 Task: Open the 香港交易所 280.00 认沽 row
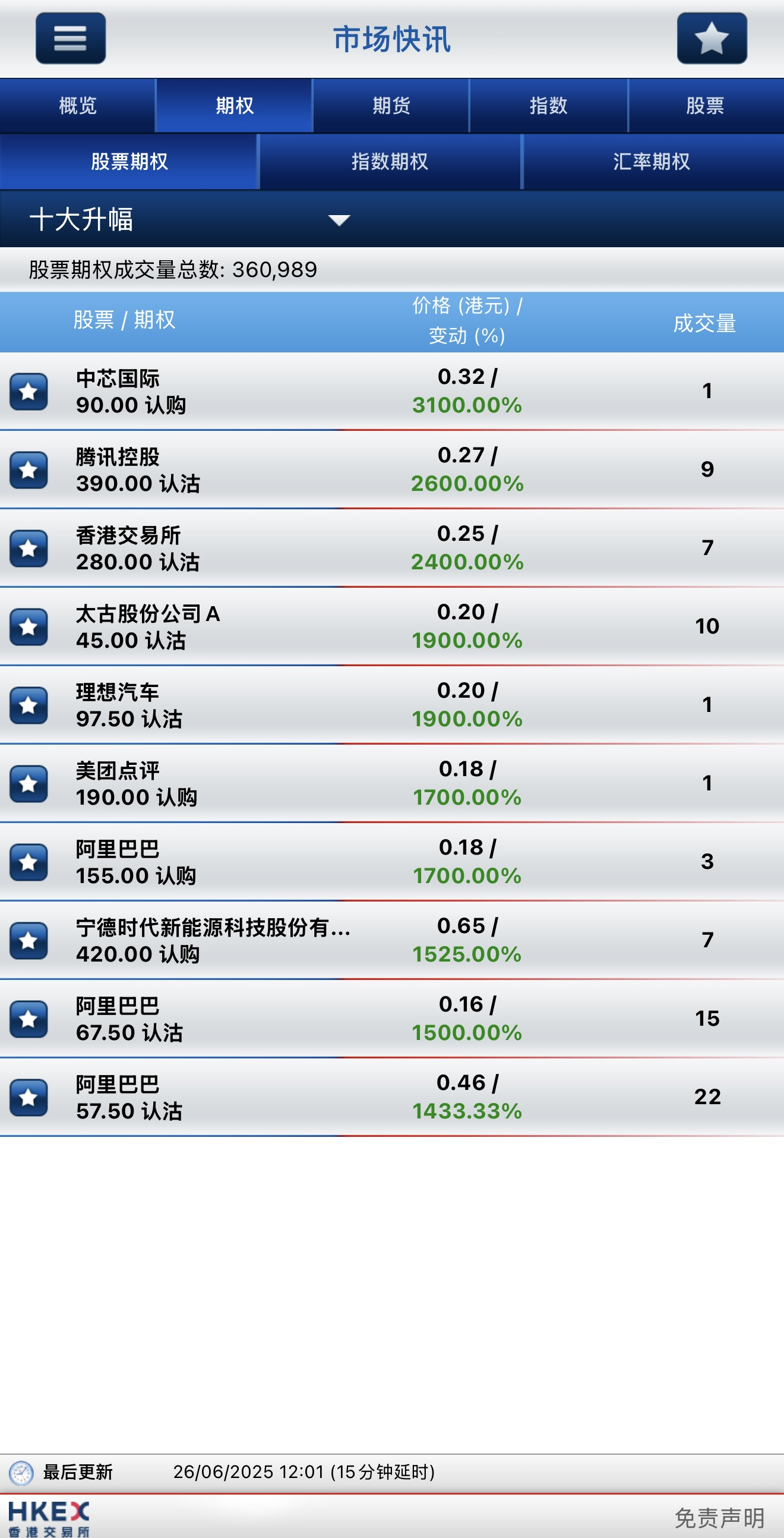coord(392,548)
